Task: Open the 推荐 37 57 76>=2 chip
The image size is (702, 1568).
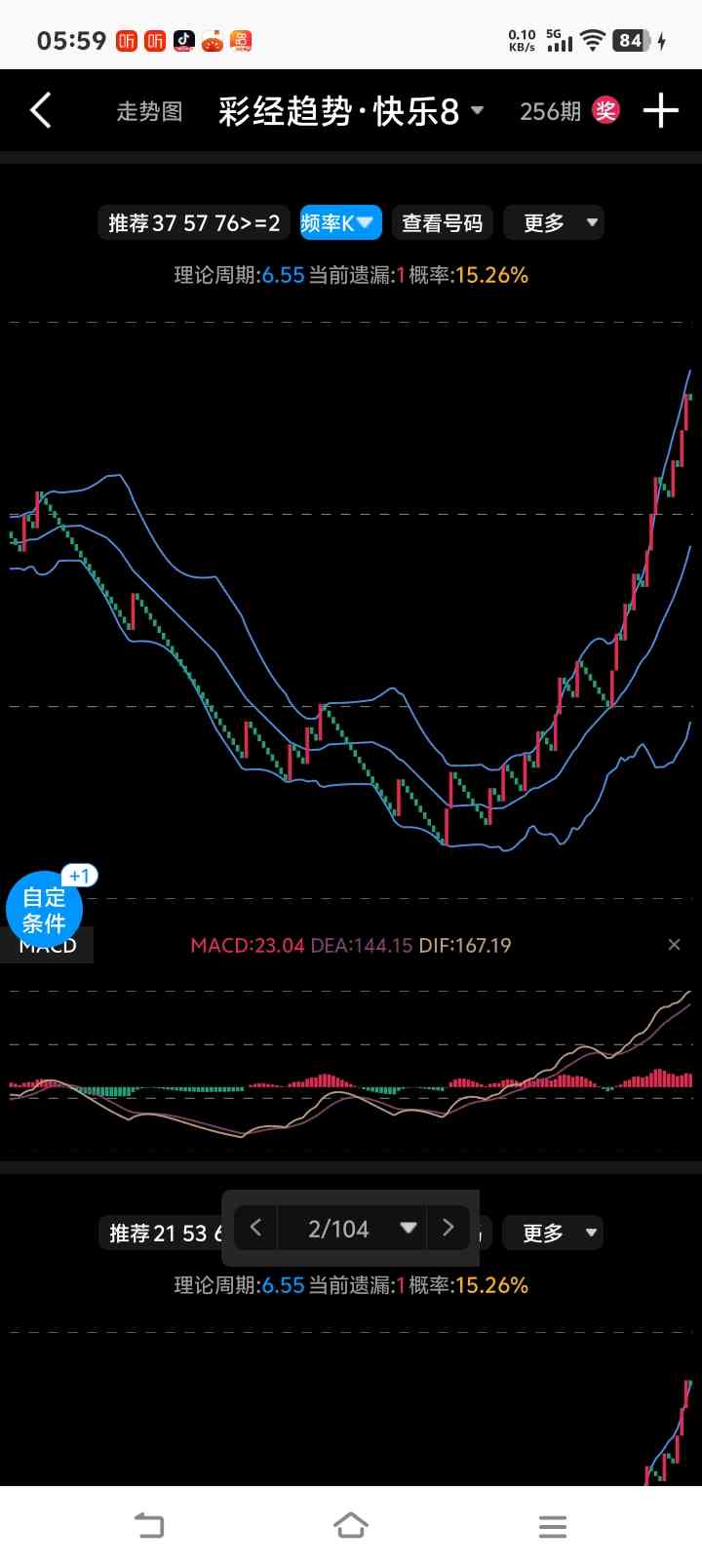Action: tap(194, 223)
